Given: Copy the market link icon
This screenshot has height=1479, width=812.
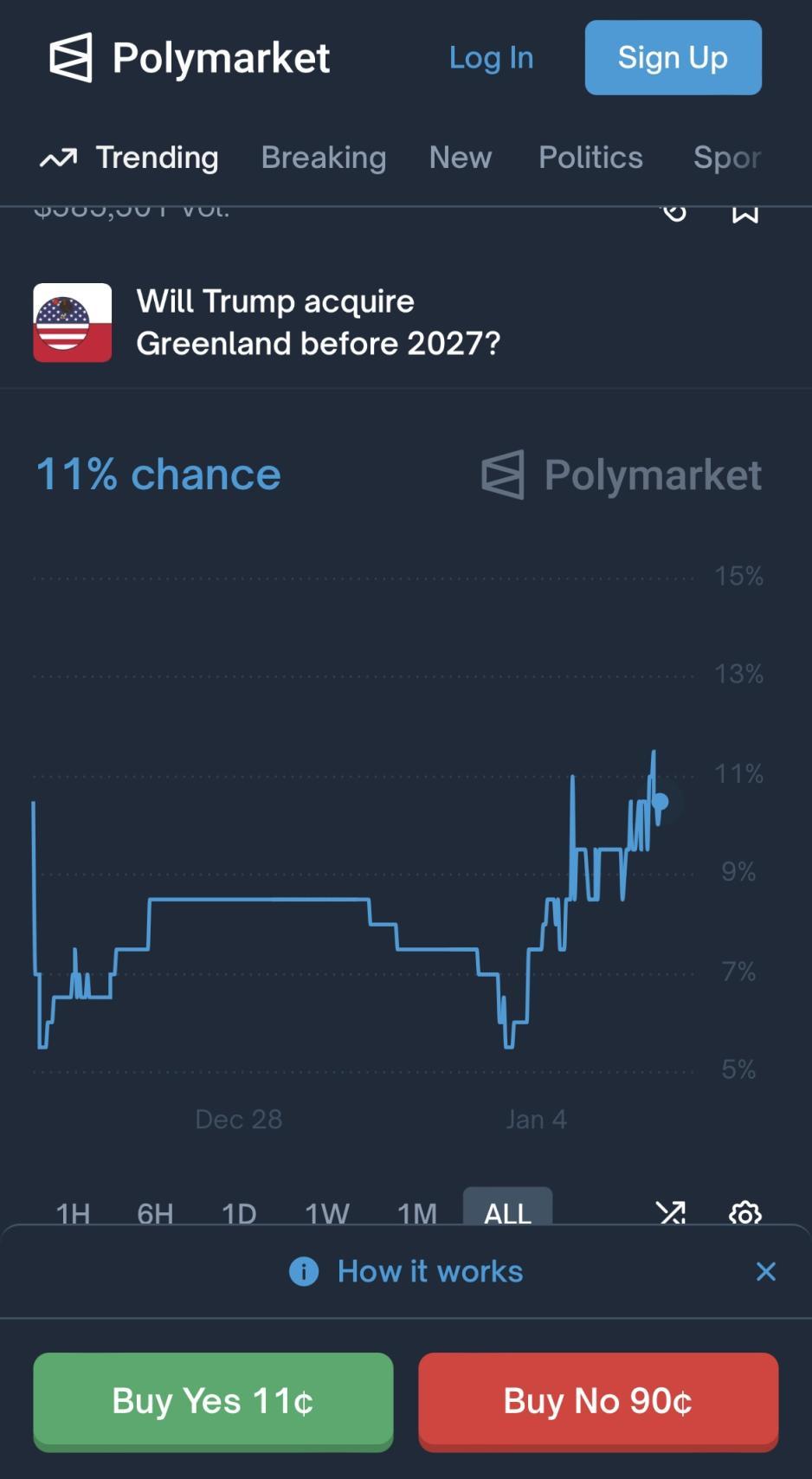Looking at the screenshot, I should point(674,213).
